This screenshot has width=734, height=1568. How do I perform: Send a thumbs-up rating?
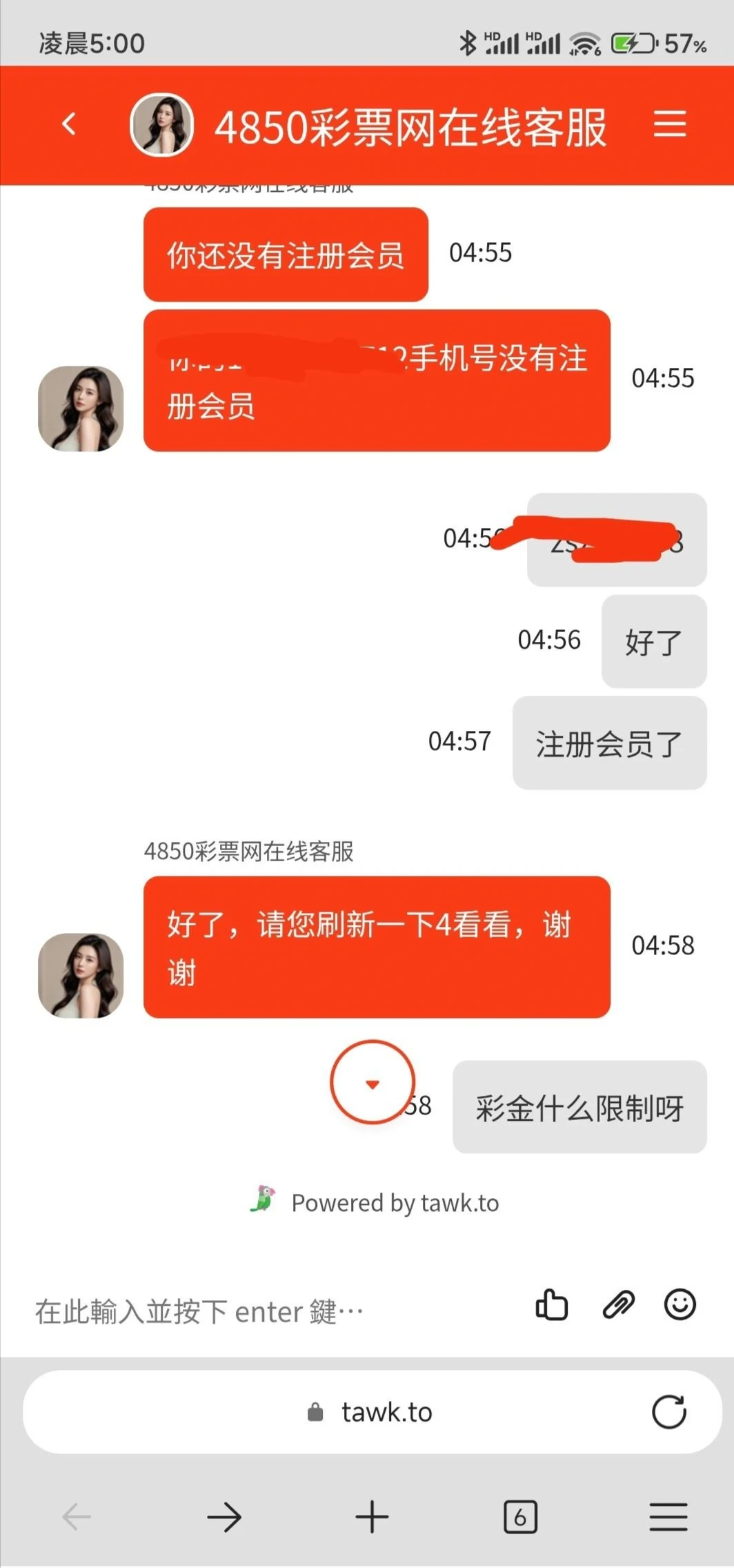coord(551,1305)
